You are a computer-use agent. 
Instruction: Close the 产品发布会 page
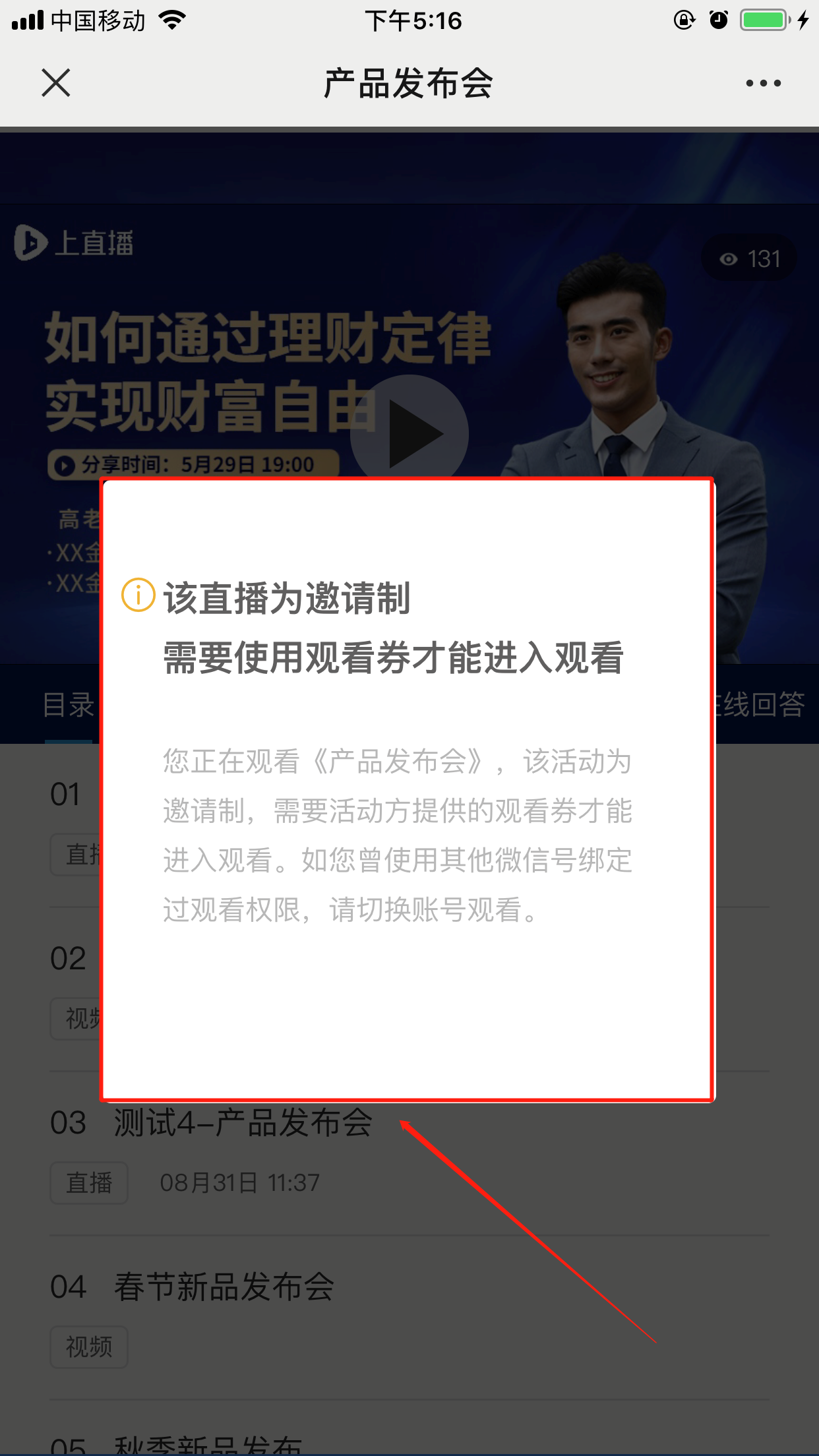55,83
